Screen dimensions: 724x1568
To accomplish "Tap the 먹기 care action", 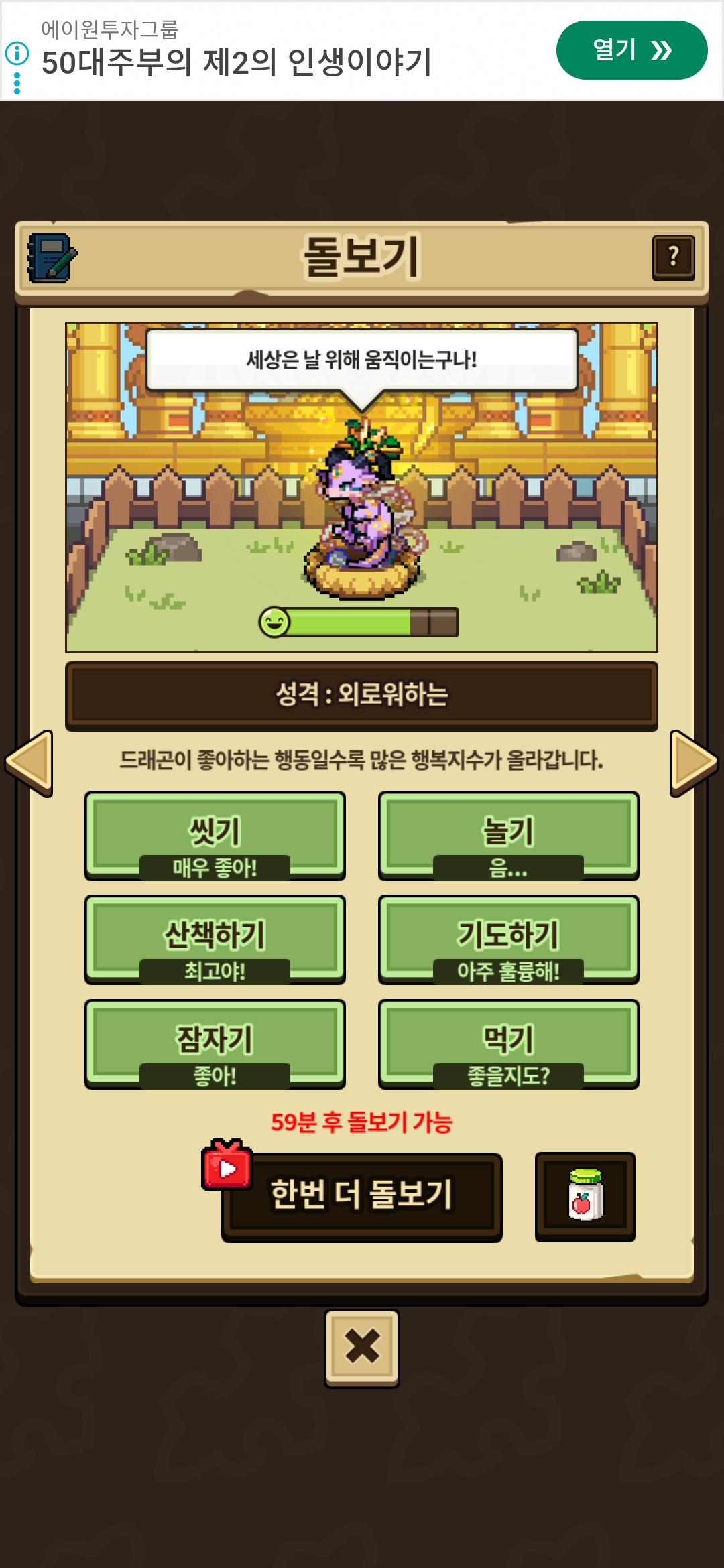I will 508,1043.
